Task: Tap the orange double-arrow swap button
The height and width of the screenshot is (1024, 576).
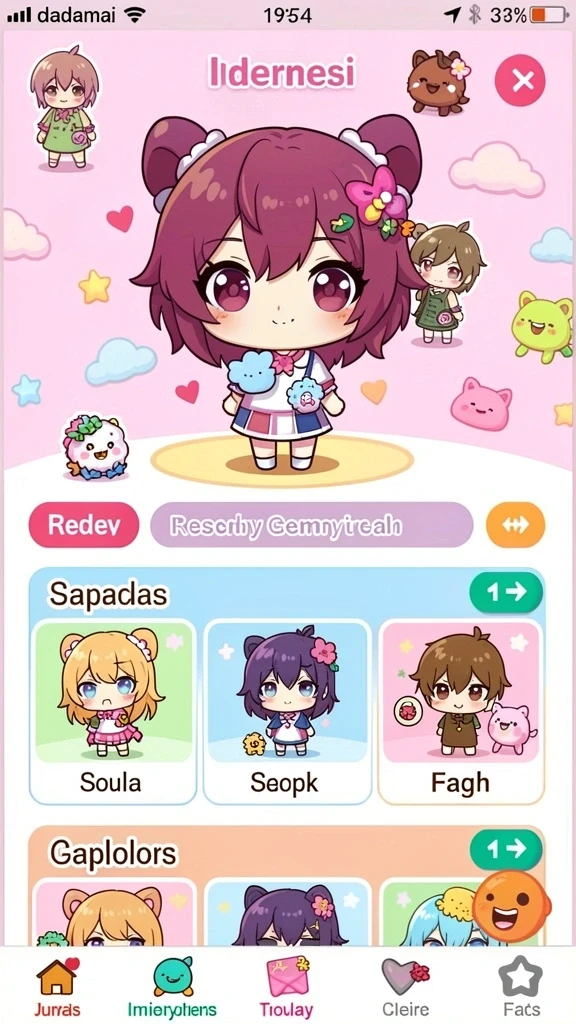Action: click(515, 524)
